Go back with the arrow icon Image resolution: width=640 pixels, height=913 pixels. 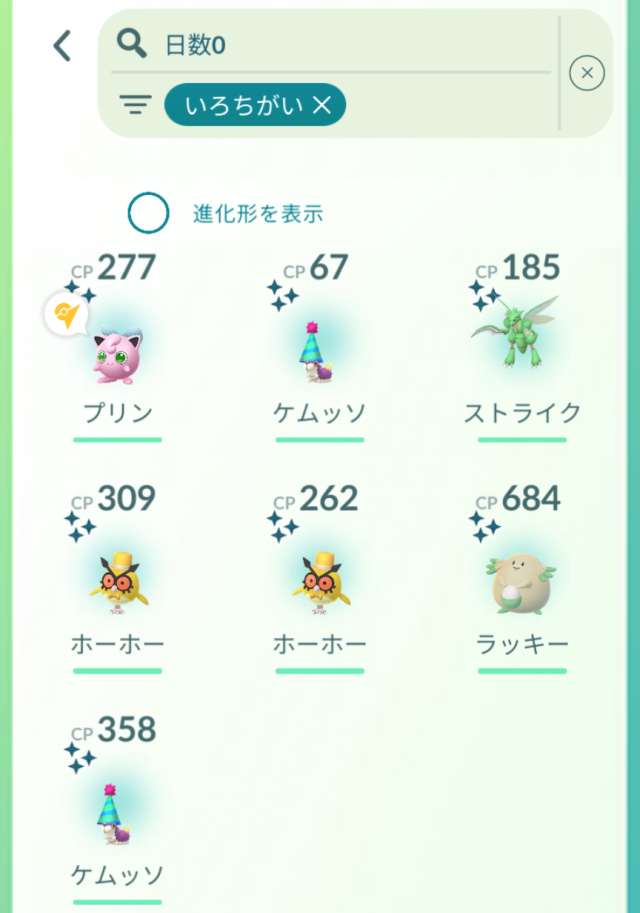click(62, 46)
